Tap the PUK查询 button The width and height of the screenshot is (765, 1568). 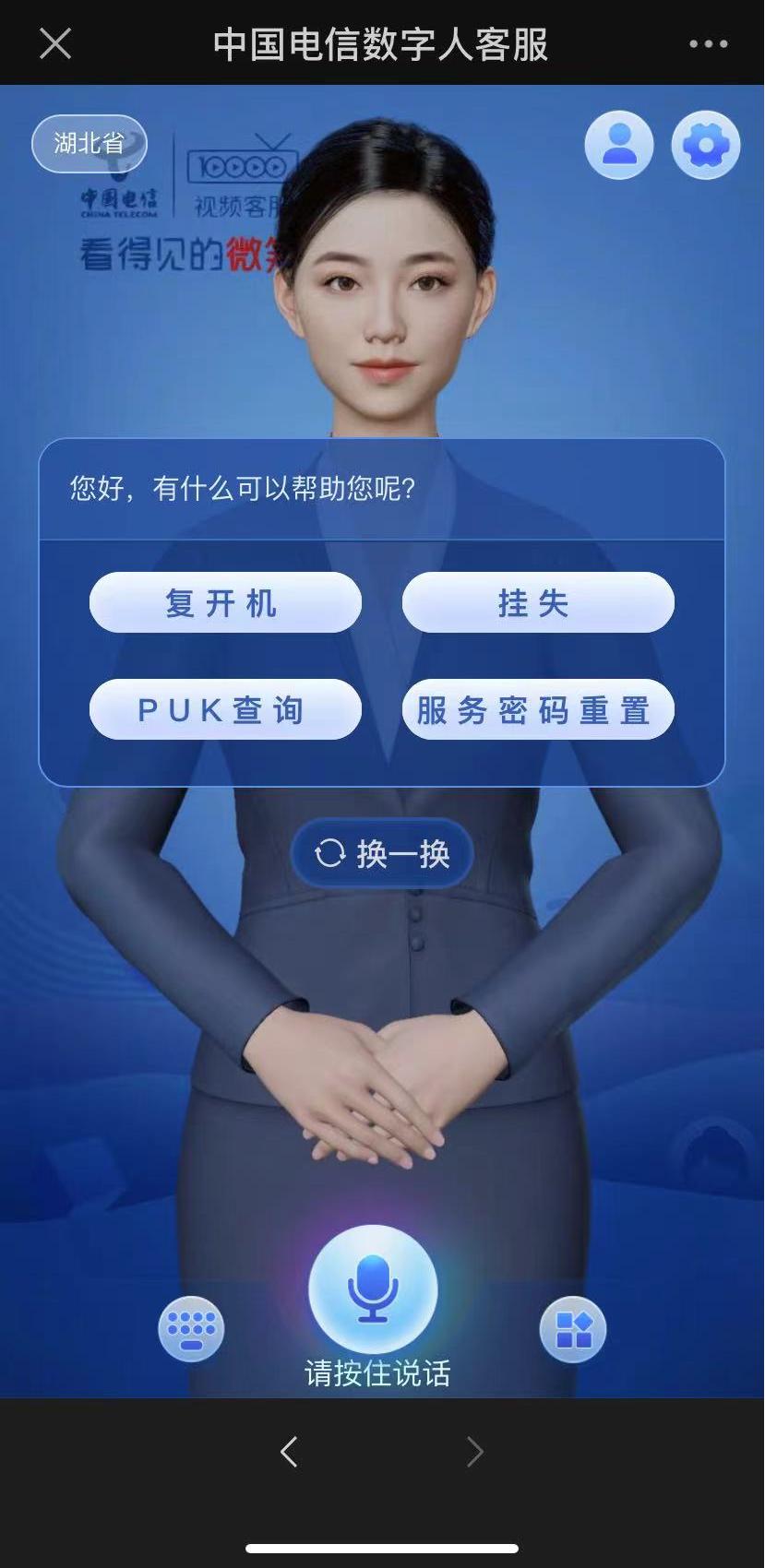(225, 710)
